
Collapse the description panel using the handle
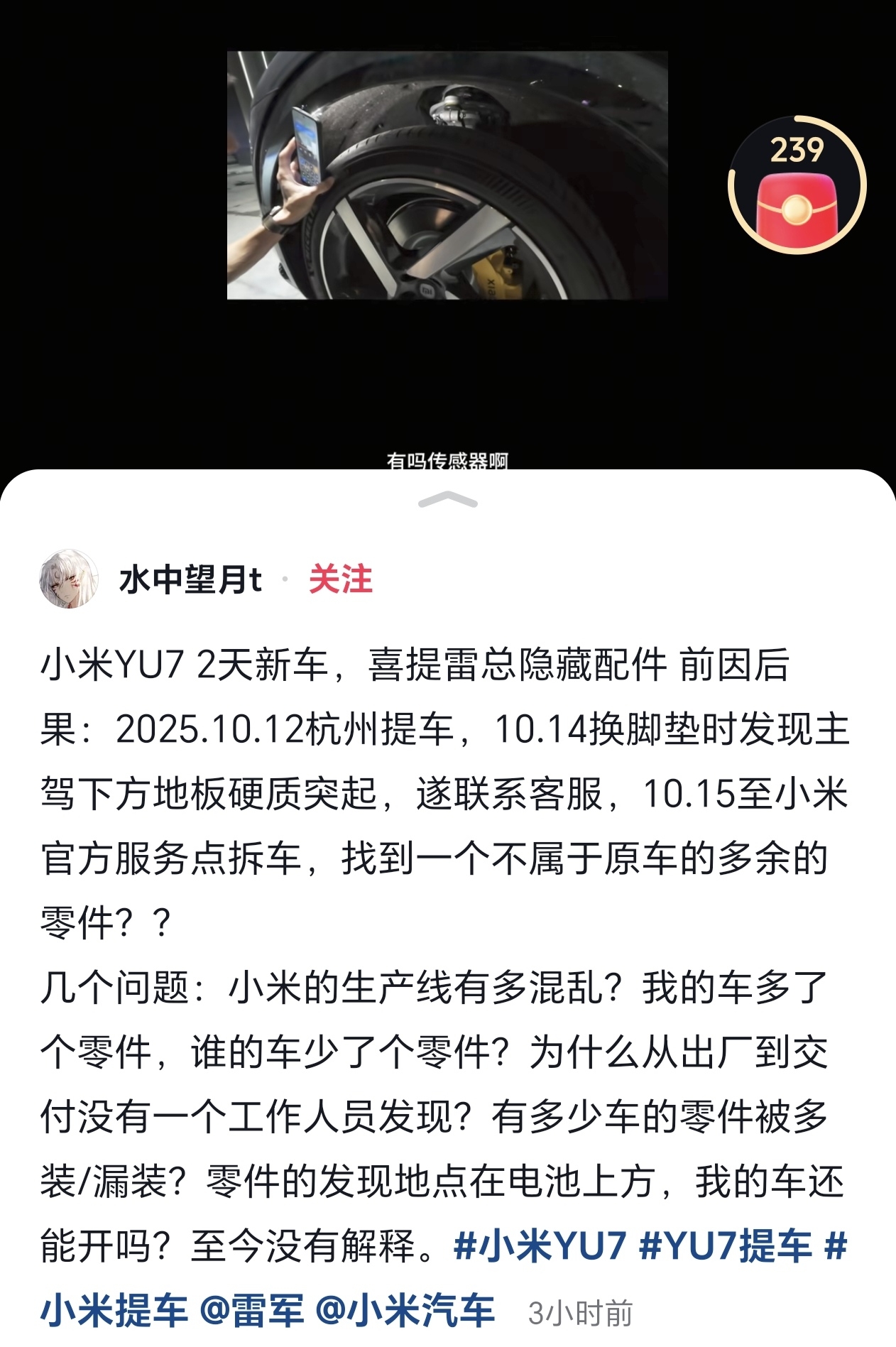point(448,501)
